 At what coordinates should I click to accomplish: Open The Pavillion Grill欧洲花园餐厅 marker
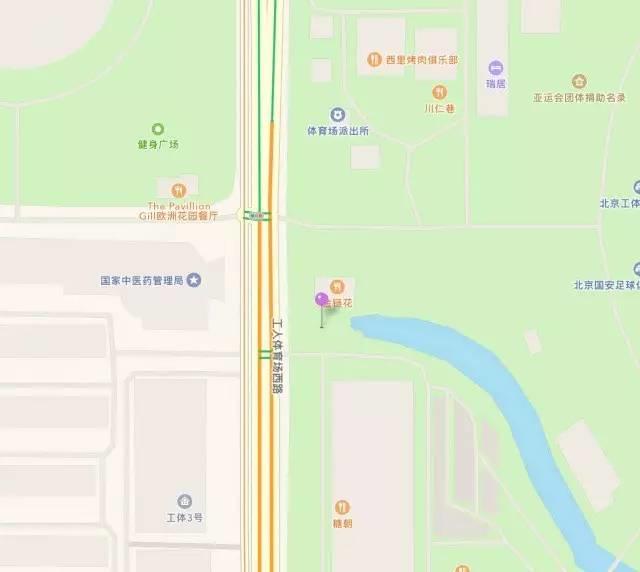178,189
